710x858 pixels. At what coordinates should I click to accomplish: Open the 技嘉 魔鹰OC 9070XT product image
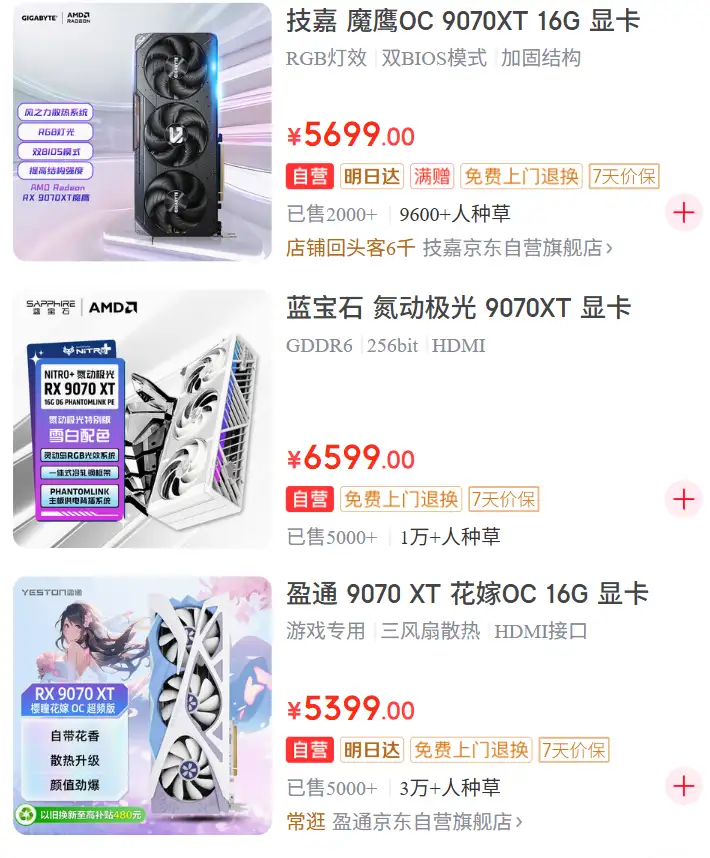point(142,132)
